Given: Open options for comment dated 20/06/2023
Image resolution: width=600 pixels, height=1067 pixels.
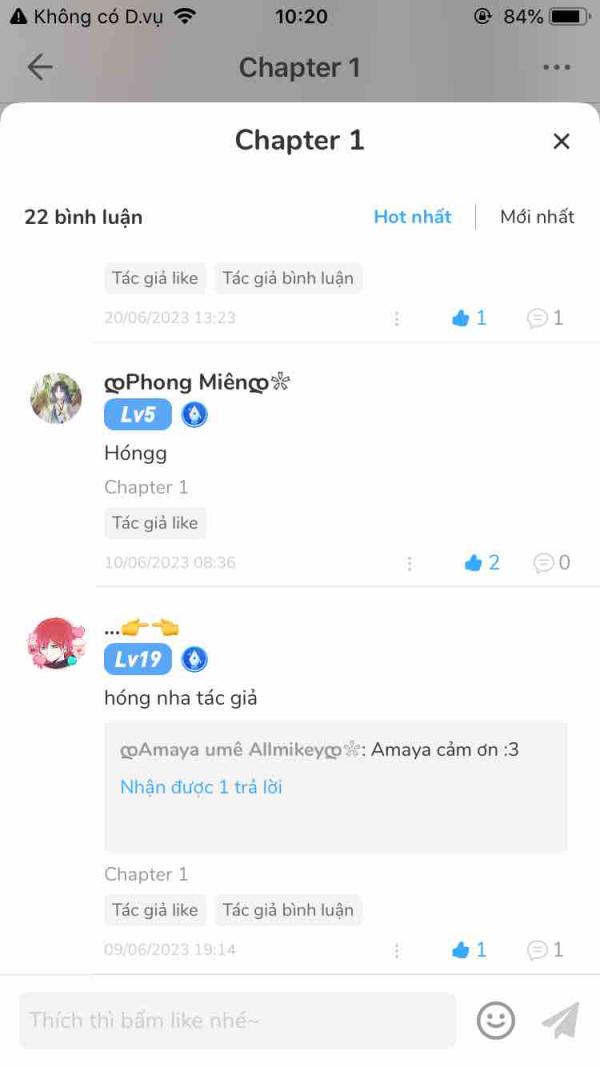Looking at the screenshot, I should 397,318.
